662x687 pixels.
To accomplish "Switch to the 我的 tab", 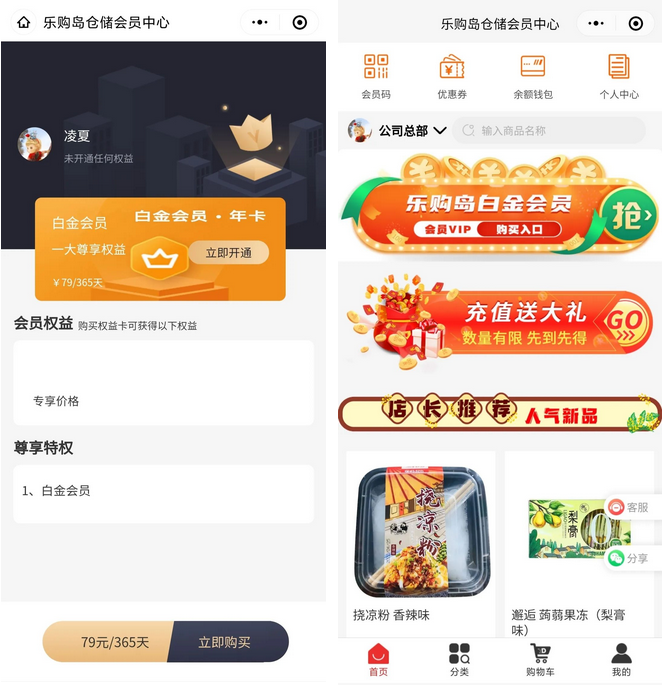I will (621, 660).
